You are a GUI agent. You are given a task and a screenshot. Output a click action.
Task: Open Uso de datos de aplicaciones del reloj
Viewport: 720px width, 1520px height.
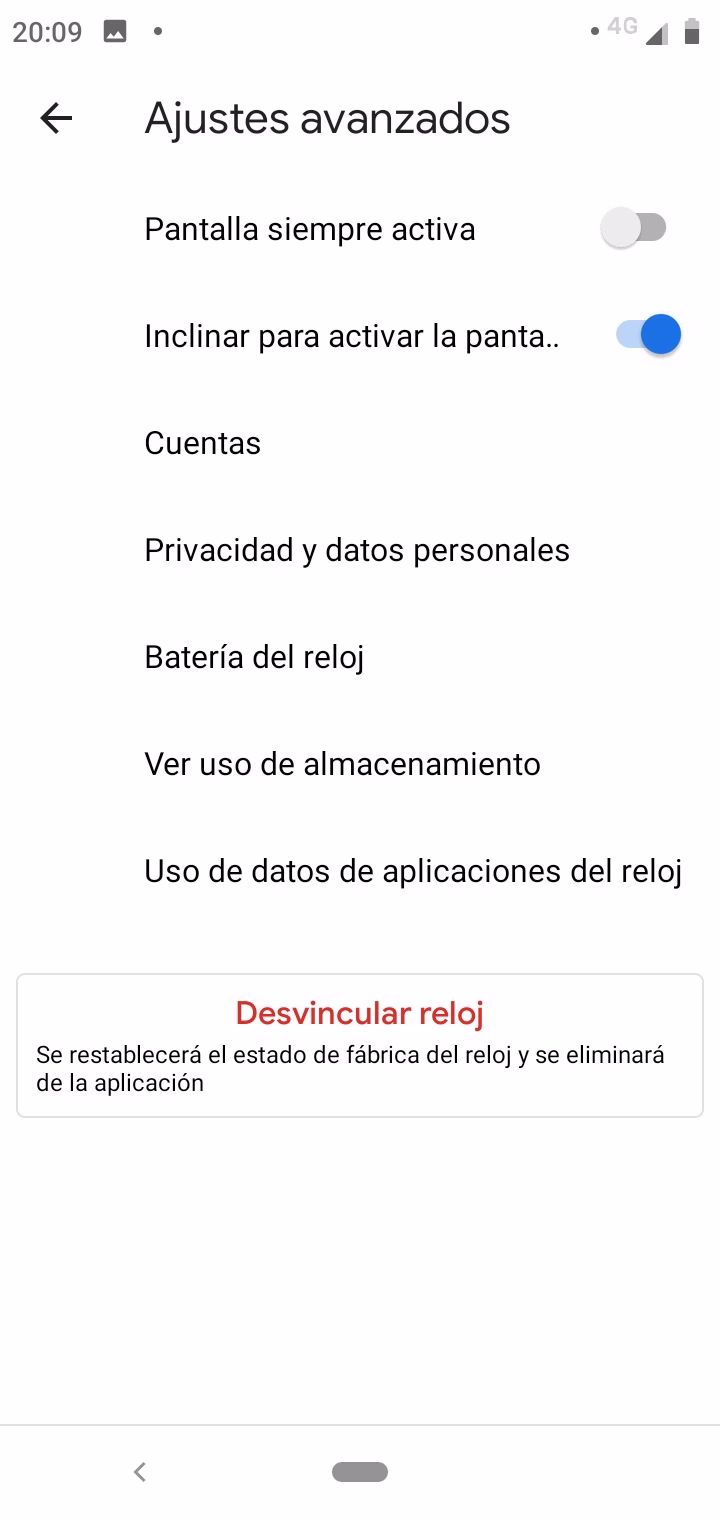(x=360, y=871)
